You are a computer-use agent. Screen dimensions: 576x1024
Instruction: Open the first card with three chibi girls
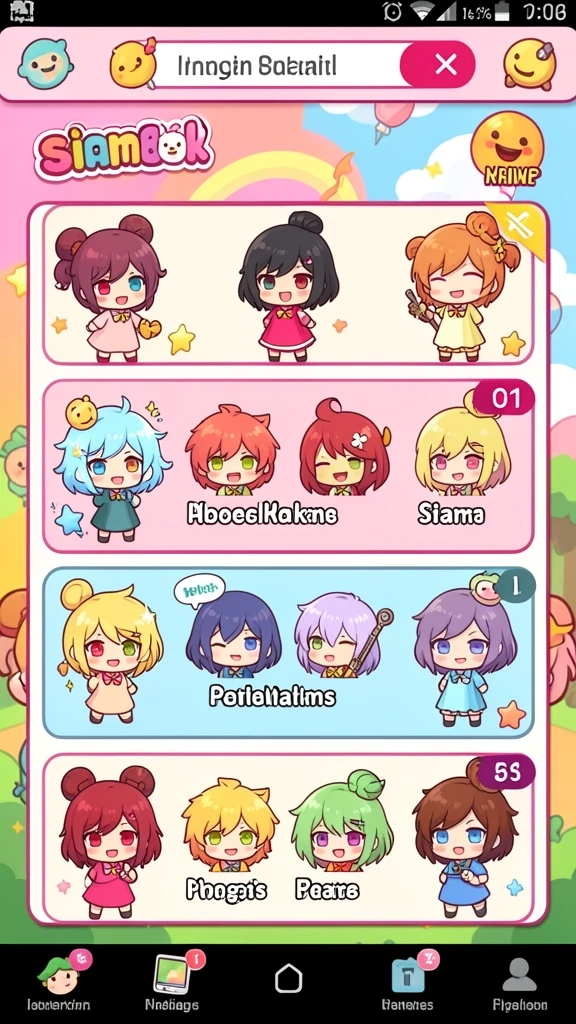click(288, 285)
